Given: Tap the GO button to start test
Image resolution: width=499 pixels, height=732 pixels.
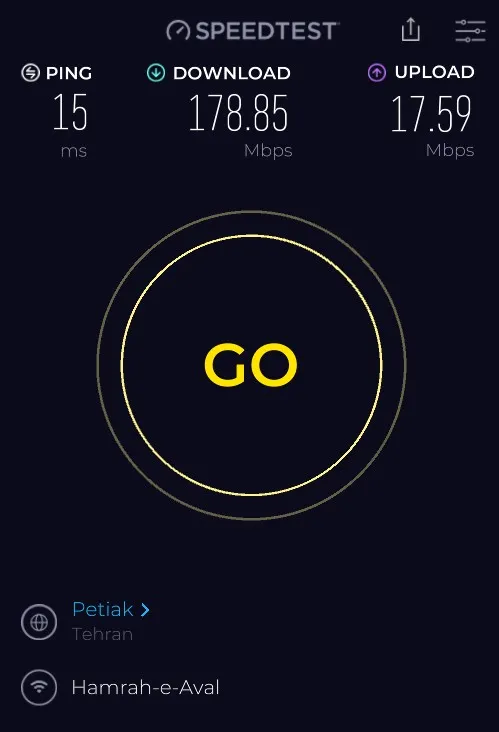Looking at the screenshot, I should 251,365.
